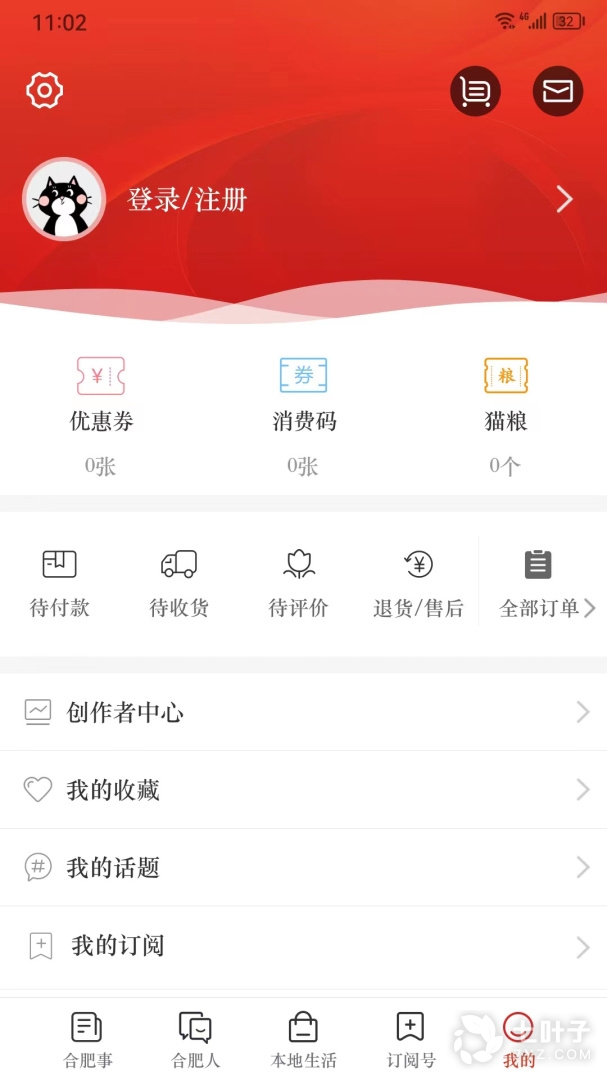This screenshot has height=1080, width=607.
Task: Show 待评价 orders
Action: coord(298,584)
